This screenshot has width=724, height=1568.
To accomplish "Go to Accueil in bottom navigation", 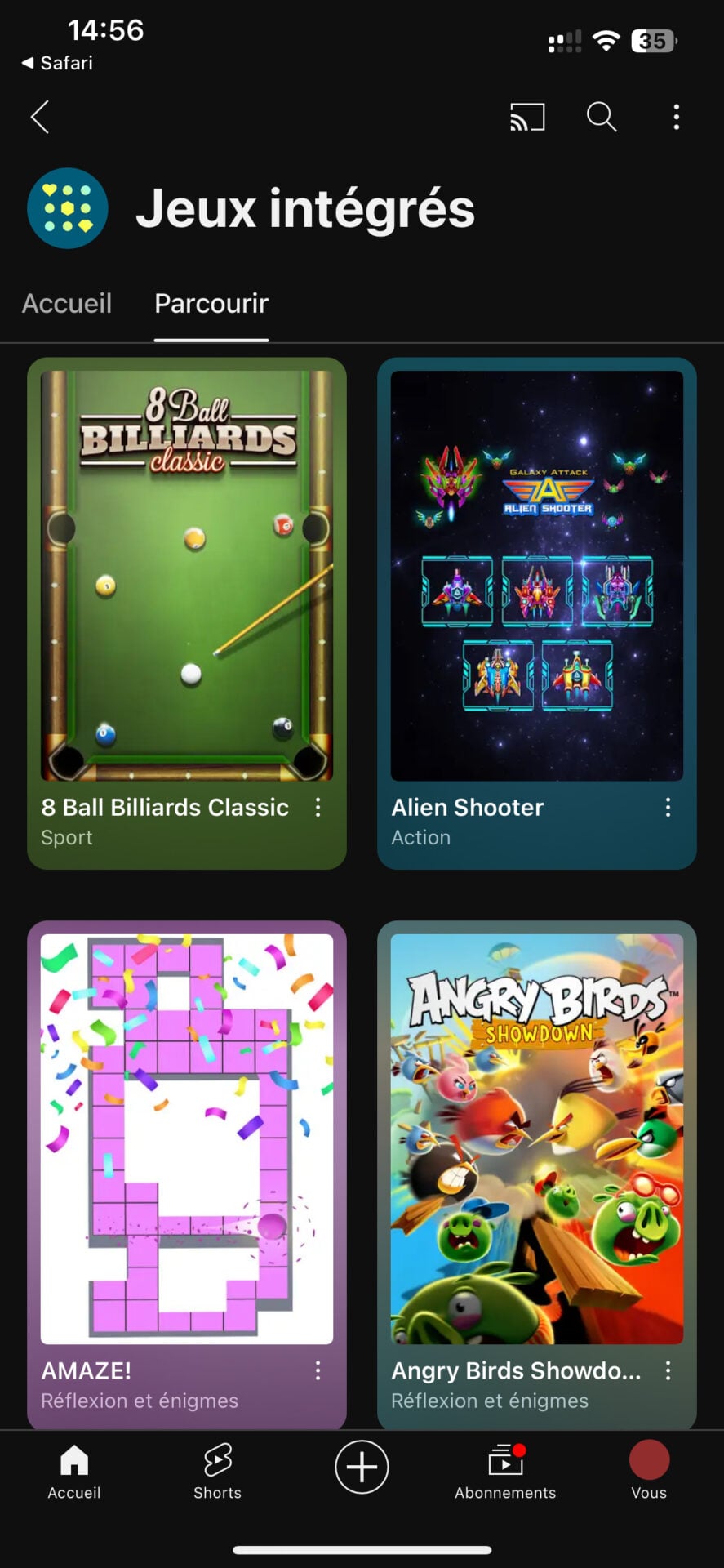I will coord(74,1472).
